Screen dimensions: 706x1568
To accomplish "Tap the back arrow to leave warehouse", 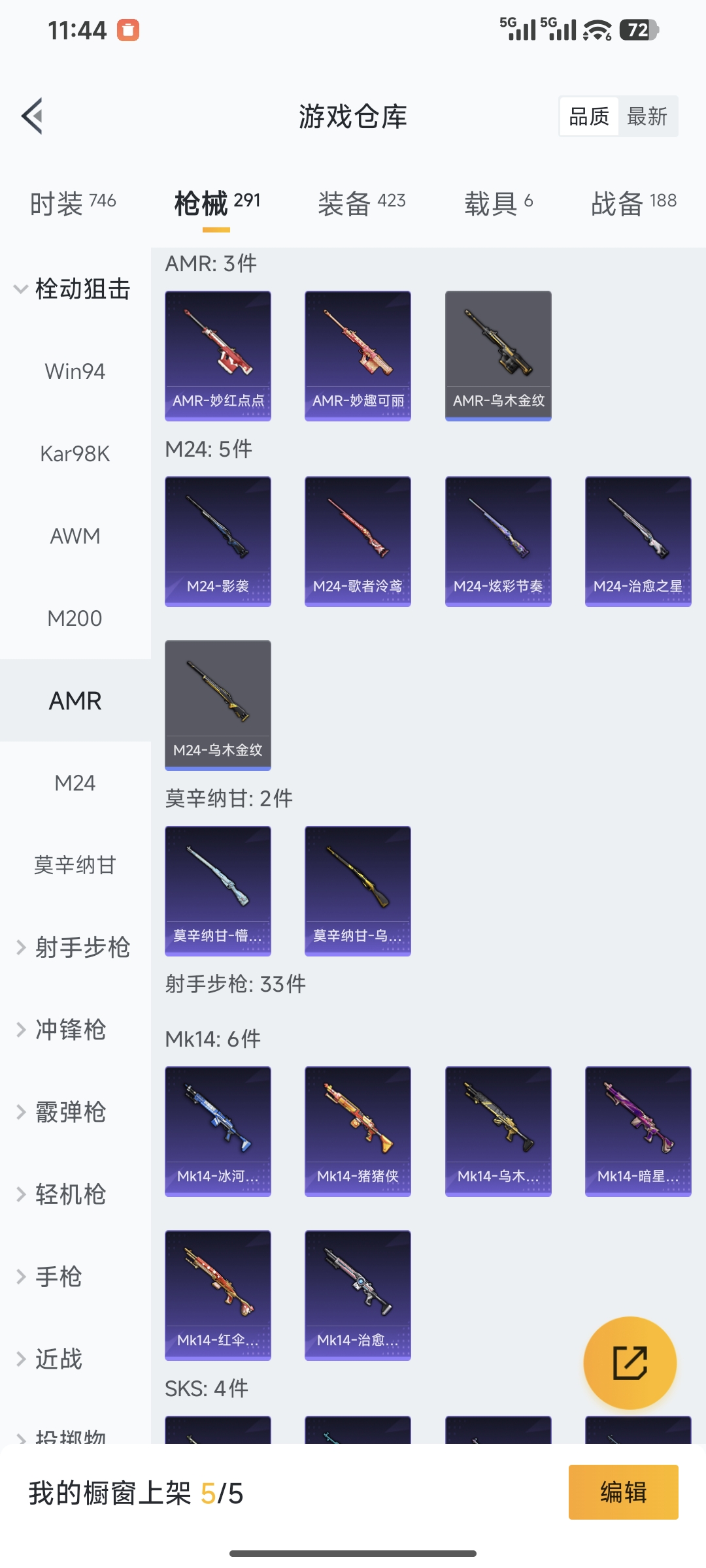I will (x=31, y=116).
